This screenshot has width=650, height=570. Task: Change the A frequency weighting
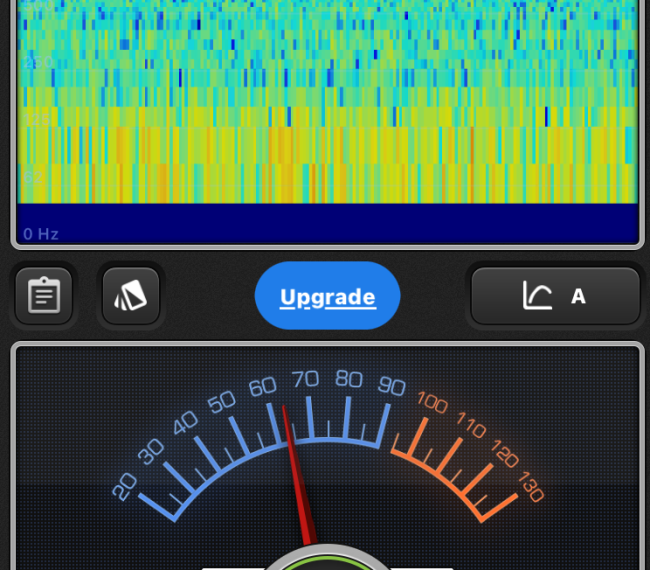click(x=555, y=296)
